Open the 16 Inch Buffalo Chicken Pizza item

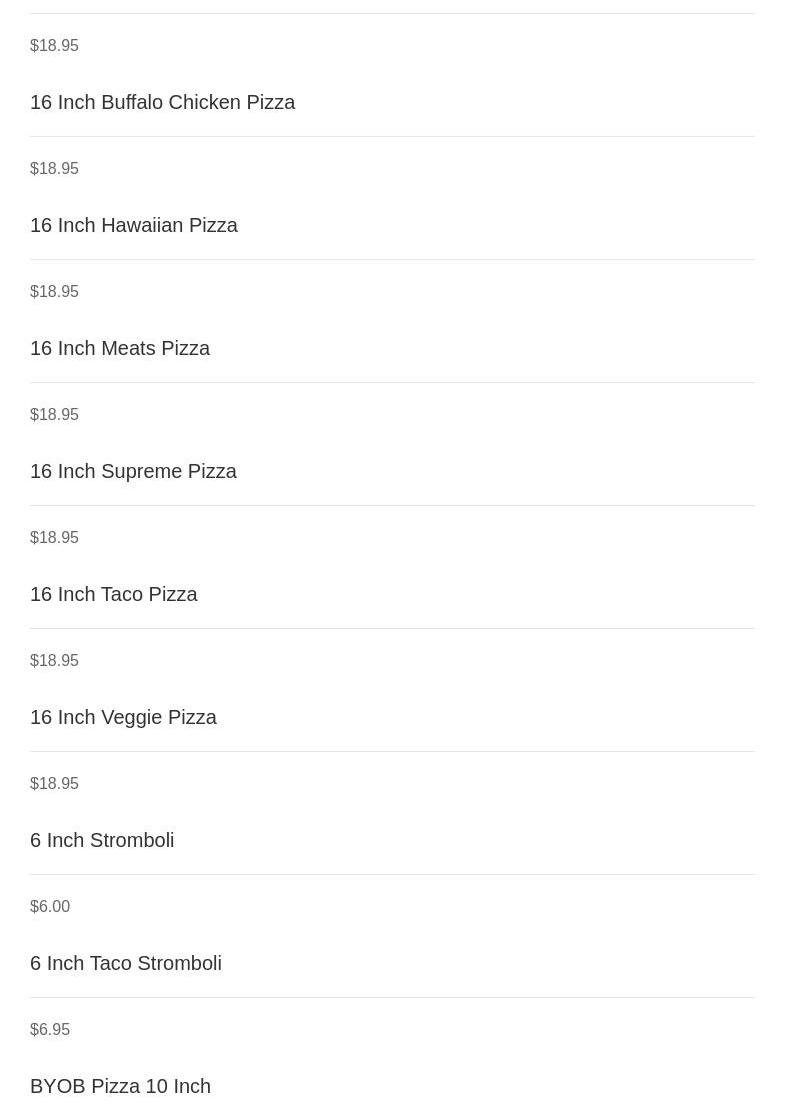pos(162,102)
